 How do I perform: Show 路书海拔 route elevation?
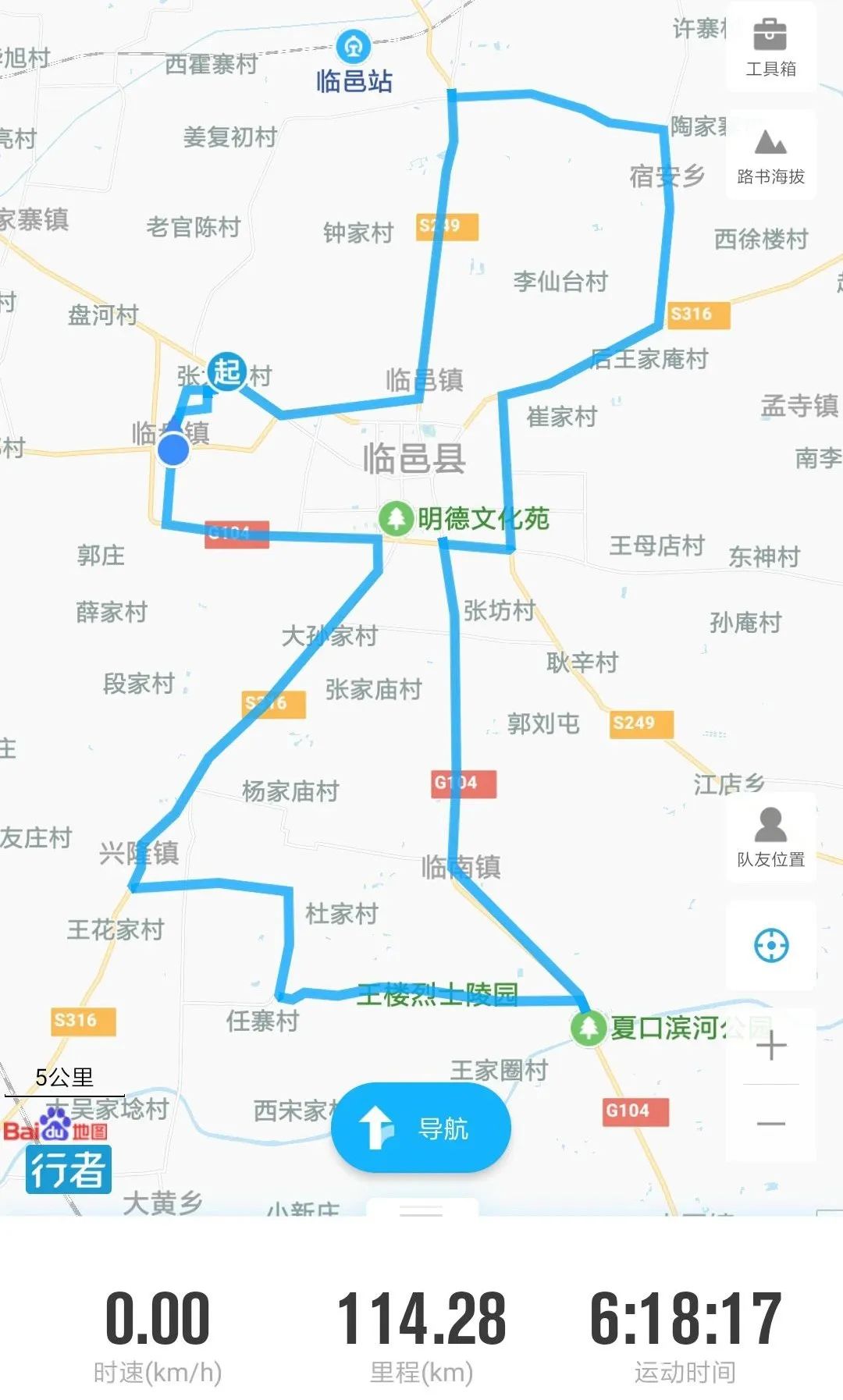(770, 155)
